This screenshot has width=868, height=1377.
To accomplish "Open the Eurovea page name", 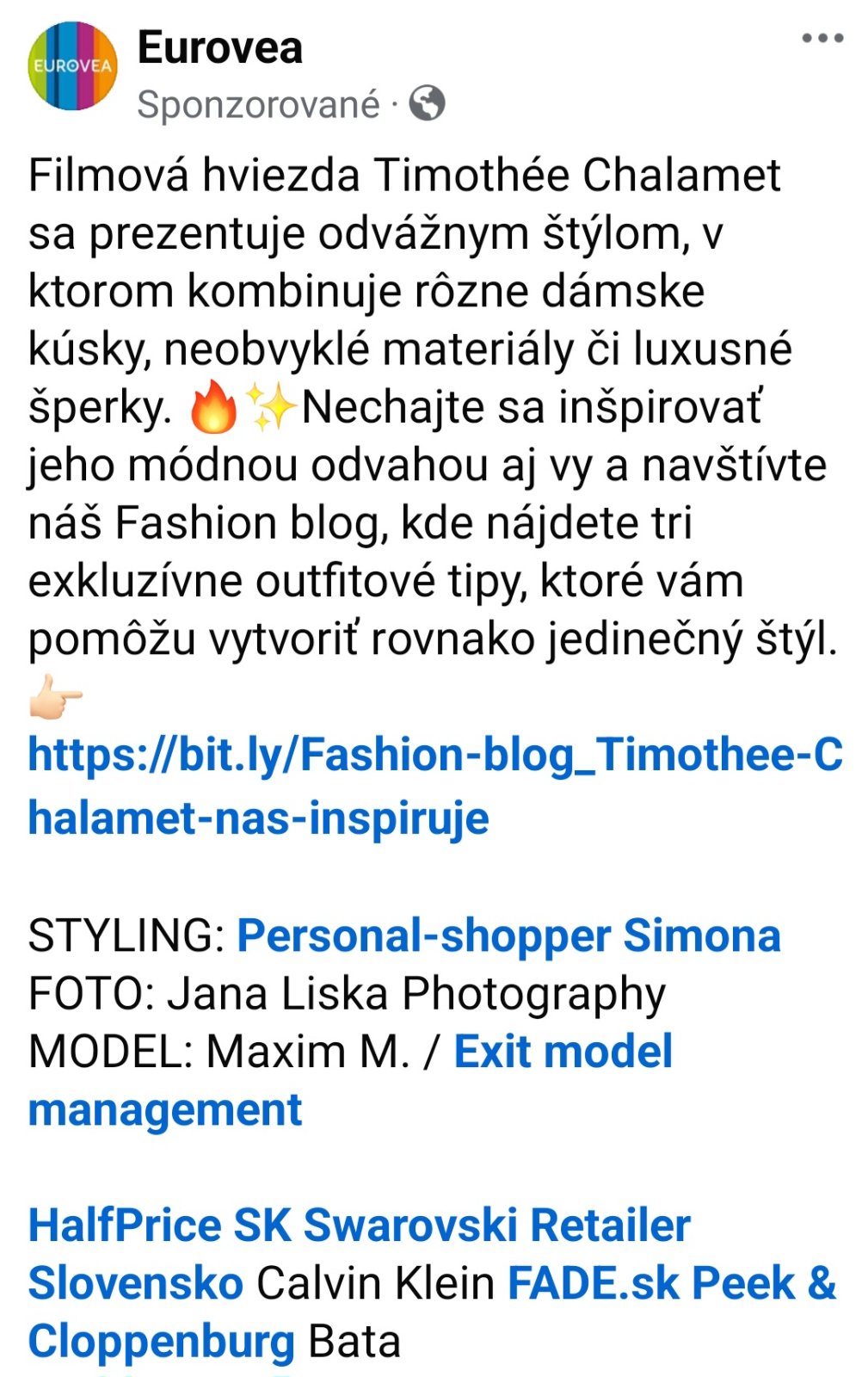I will click(x=220, y=47).
